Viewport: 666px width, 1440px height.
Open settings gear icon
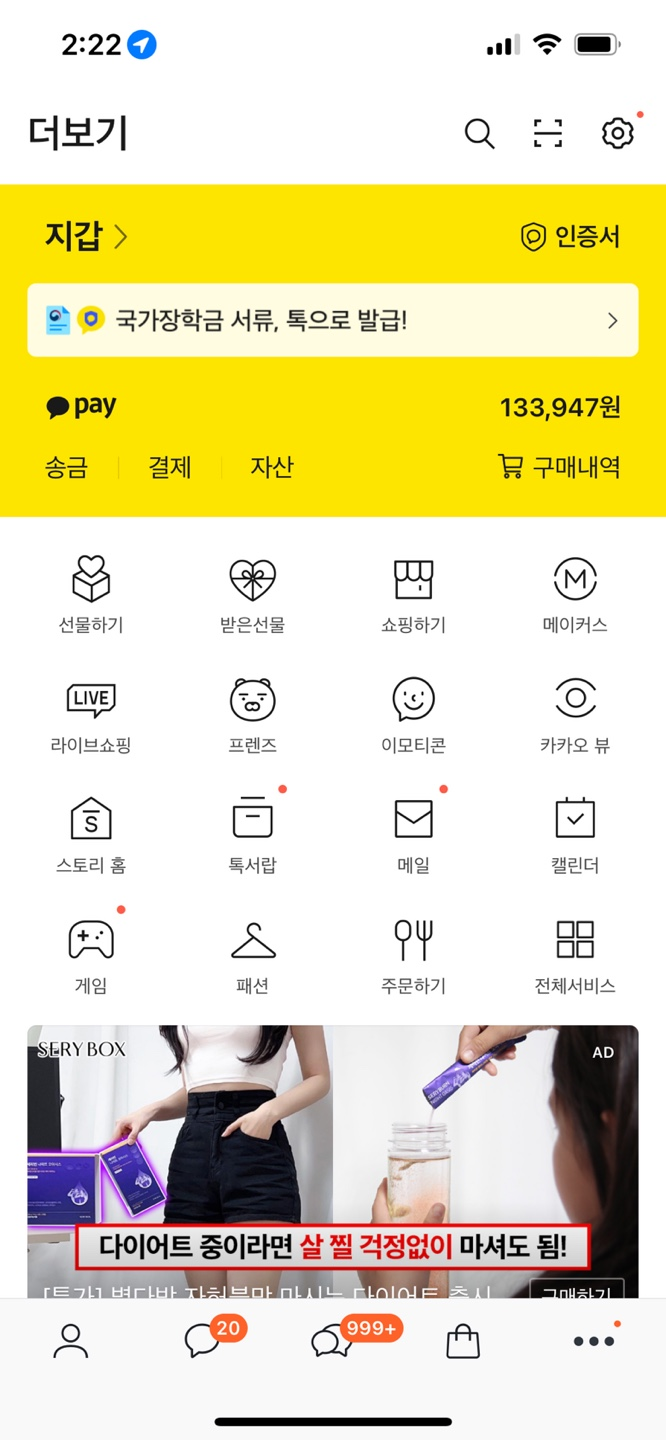pos(617,133)
